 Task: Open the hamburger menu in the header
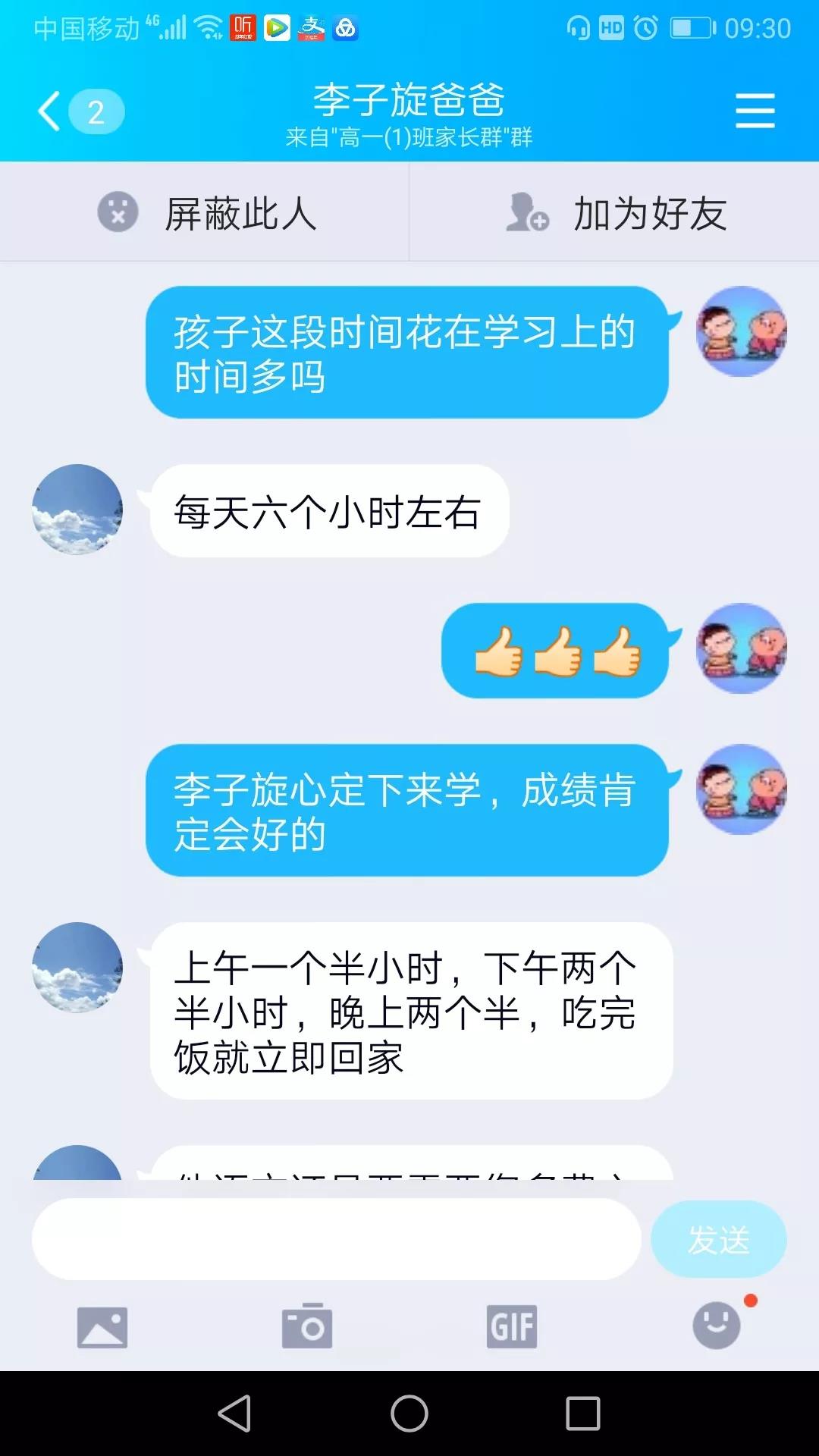click(x=755, y=111)
